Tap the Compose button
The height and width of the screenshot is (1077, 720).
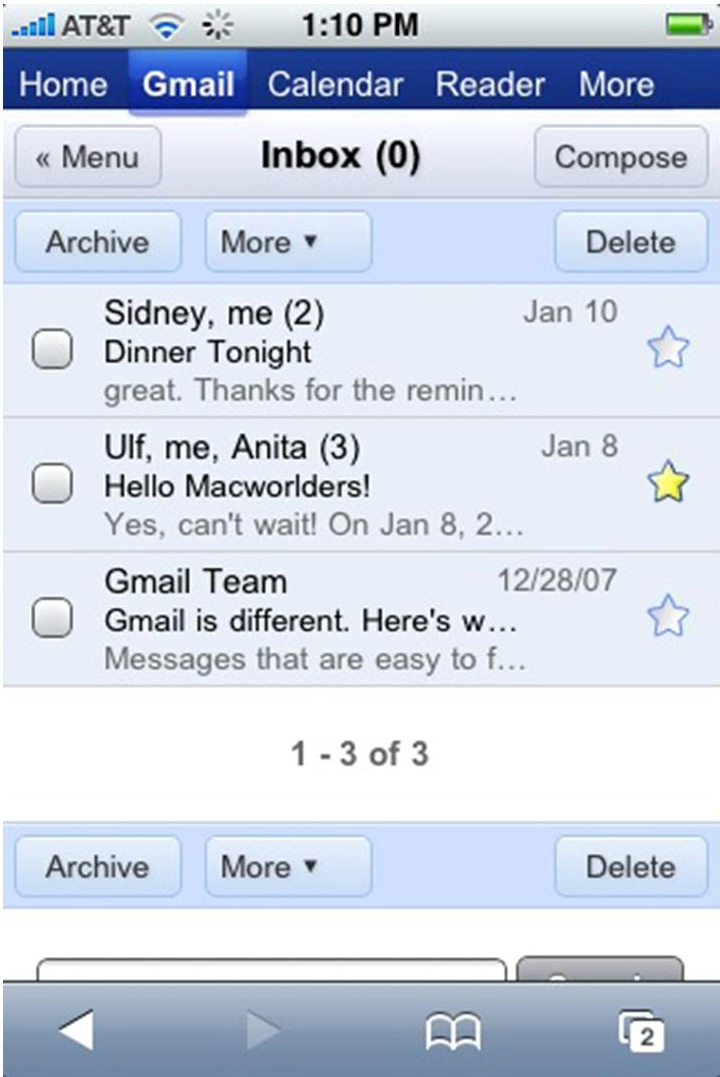coord(622,157)
